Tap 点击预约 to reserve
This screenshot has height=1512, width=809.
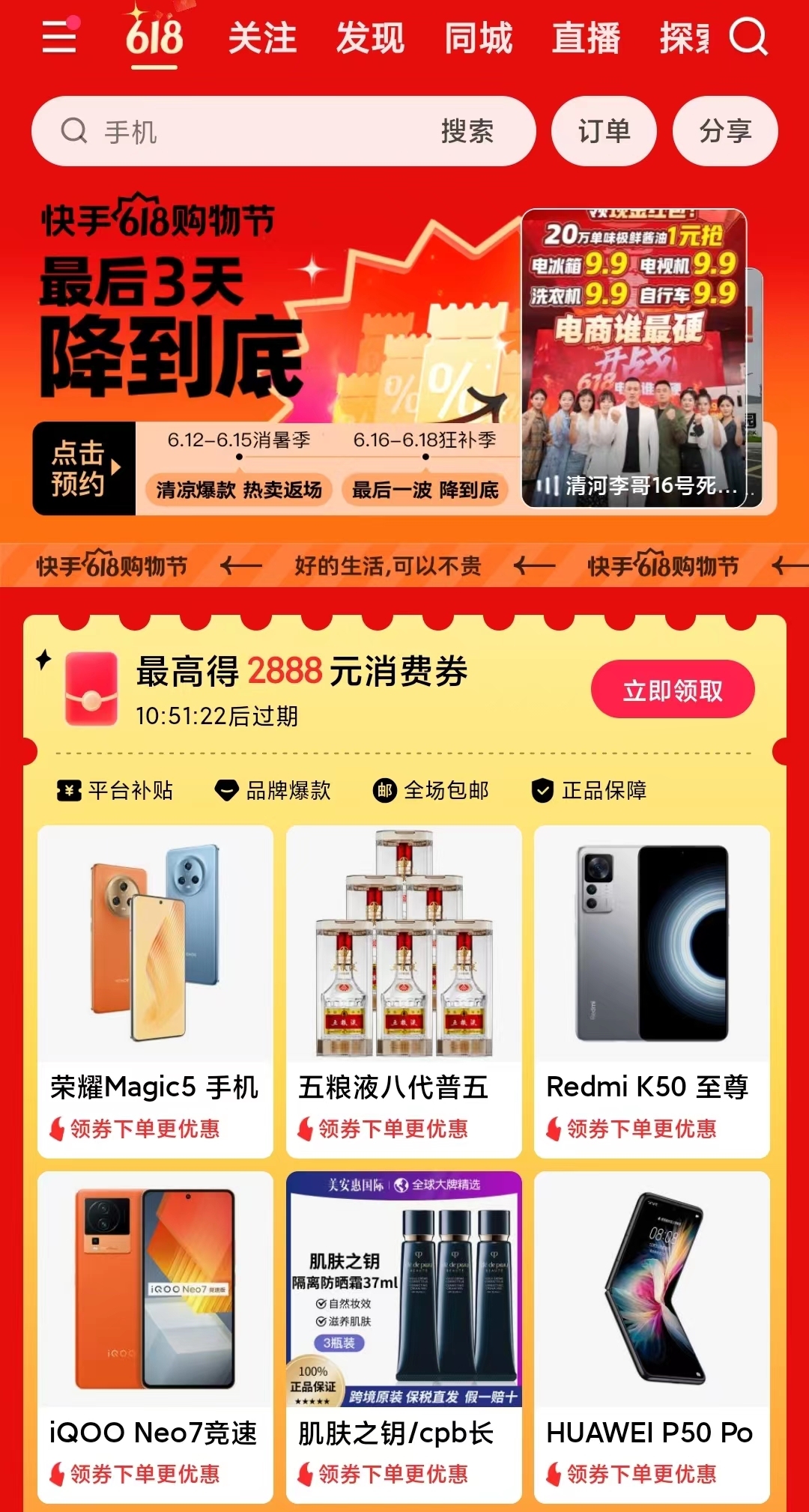coord(83,469)
